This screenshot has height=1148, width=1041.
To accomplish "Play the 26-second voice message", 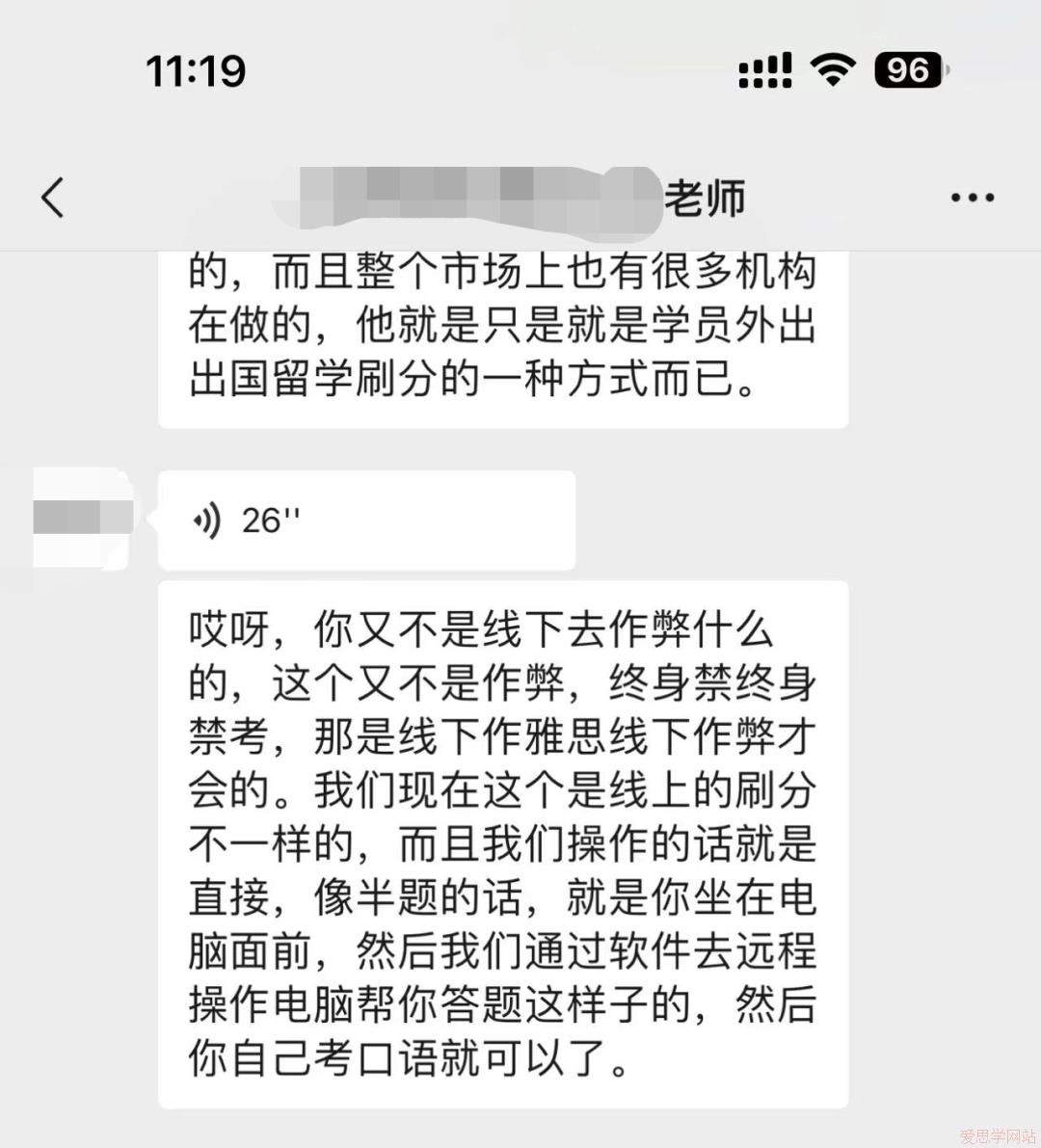I will [x=366, y=521].
